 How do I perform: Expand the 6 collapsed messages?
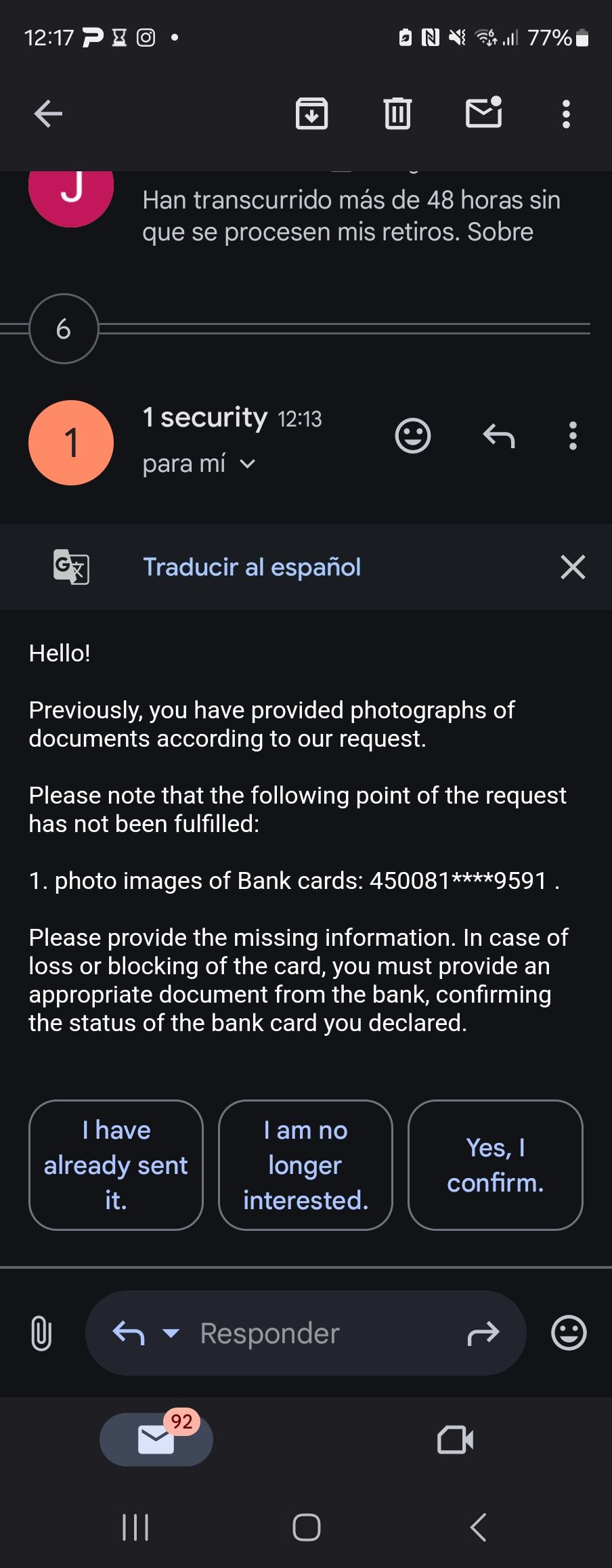(64, 329)
